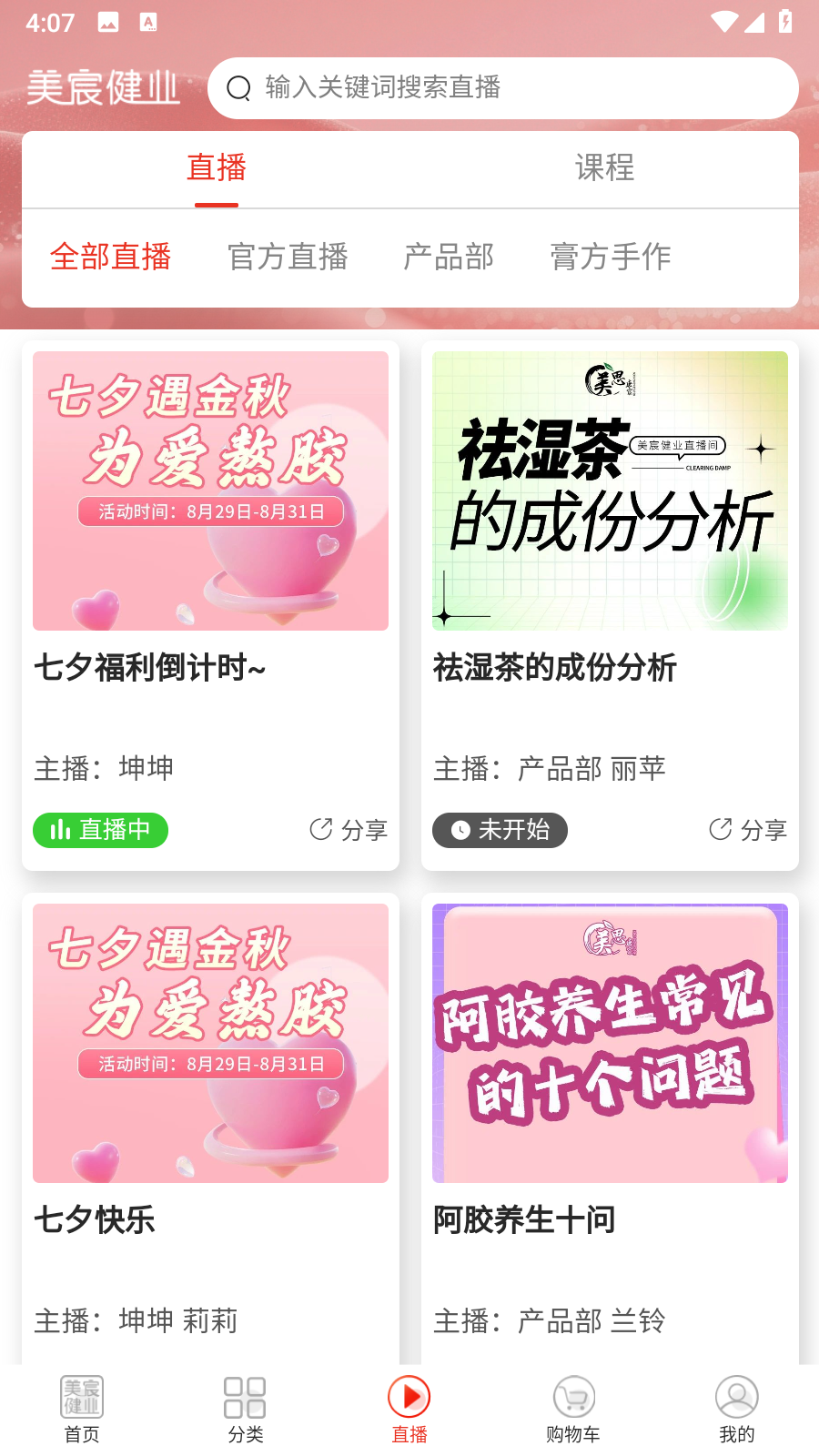Viewport: 819px width, 1456px height.
Task: Switch to the 课程 tab
Action: 604,168
